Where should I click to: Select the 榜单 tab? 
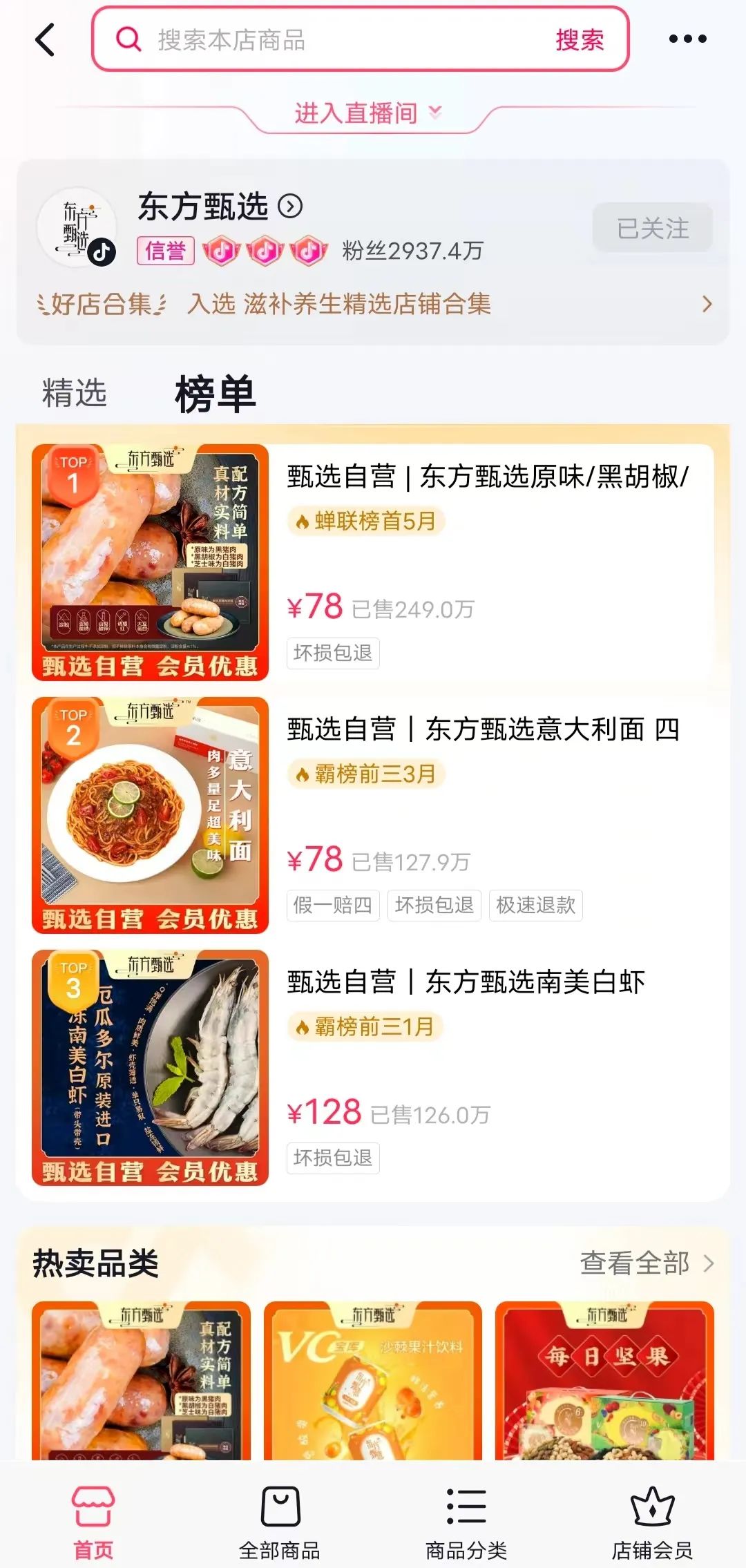215,394
